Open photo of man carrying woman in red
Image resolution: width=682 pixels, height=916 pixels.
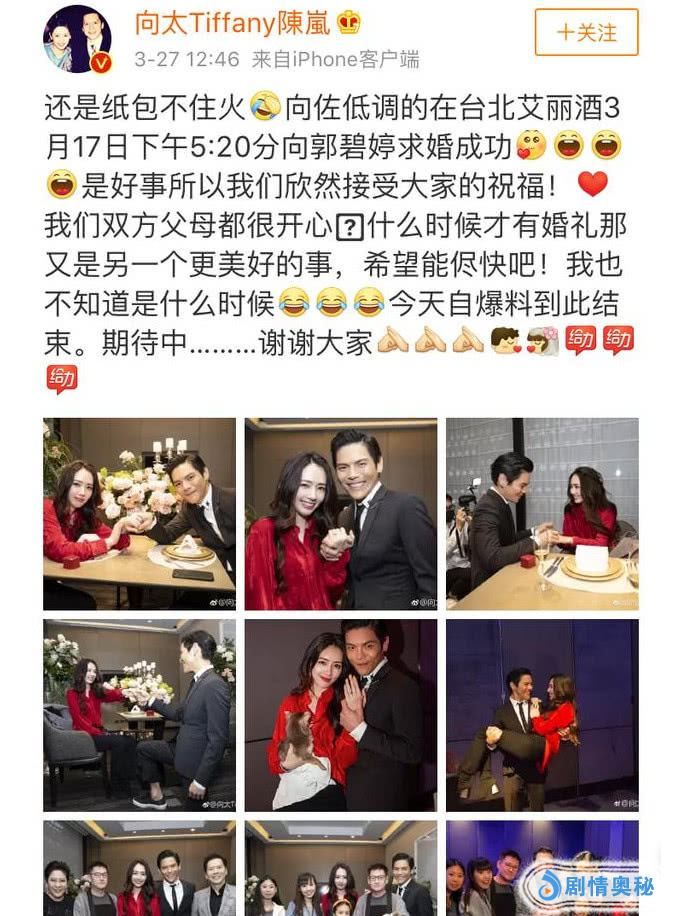[542, 714]
